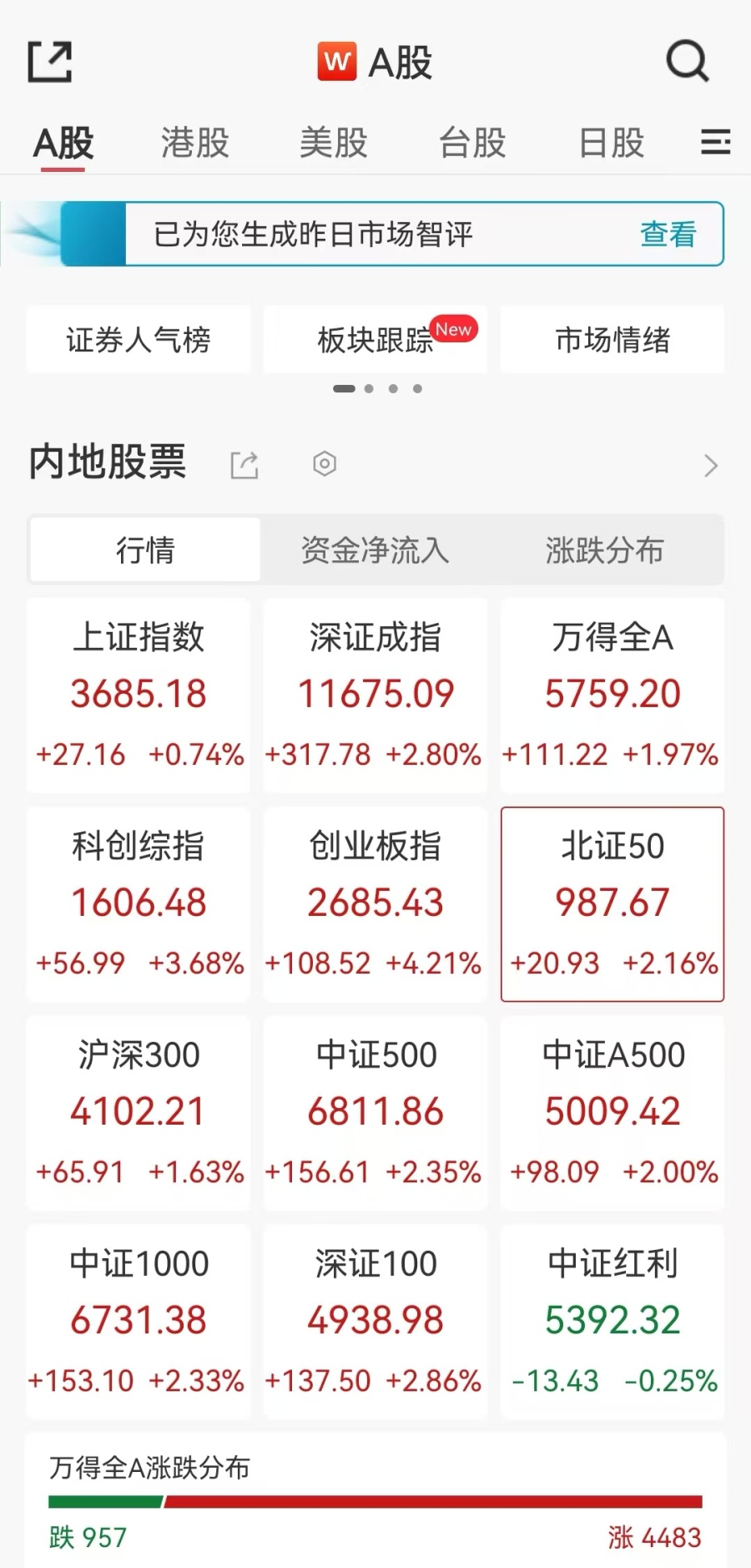Select the 日股 tab
The image size is (751, 1568).
611,143
